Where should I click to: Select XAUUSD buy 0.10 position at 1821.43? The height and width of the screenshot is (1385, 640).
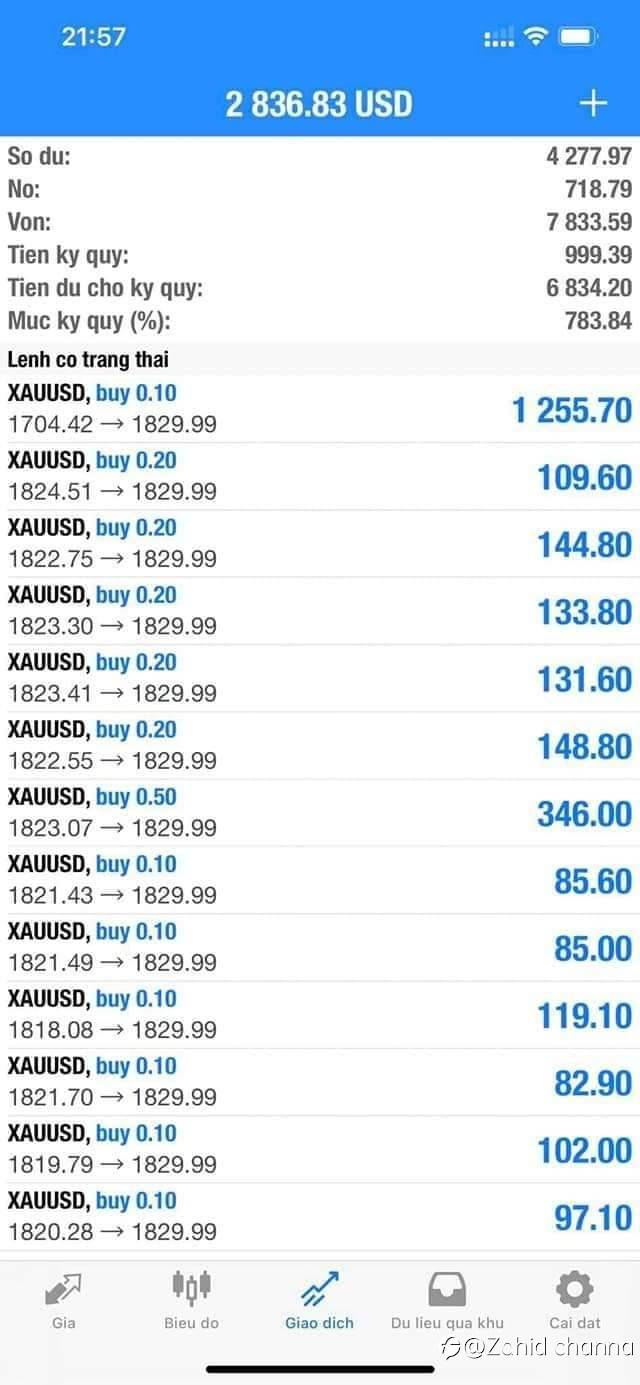click(x=320, y=880)
